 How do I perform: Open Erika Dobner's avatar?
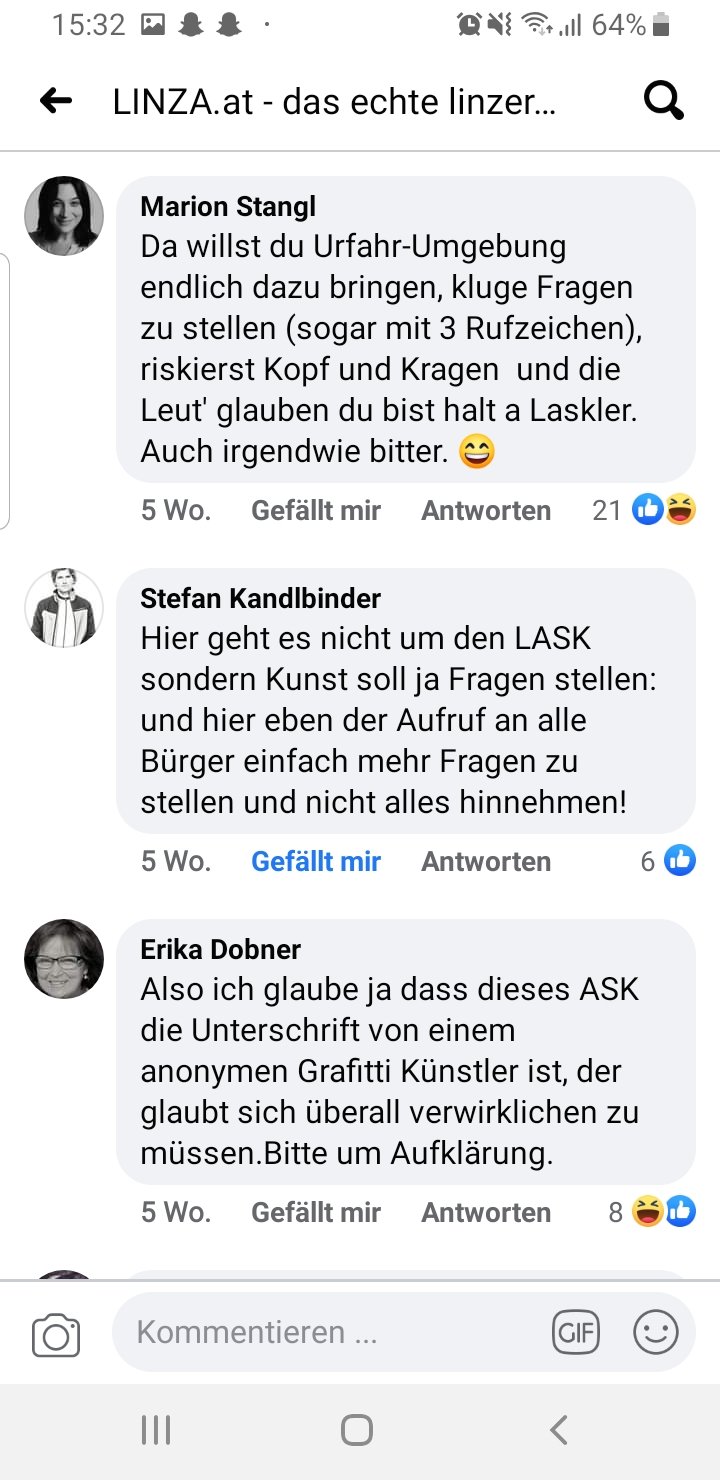pyautogui.click(x=64, y=959)
